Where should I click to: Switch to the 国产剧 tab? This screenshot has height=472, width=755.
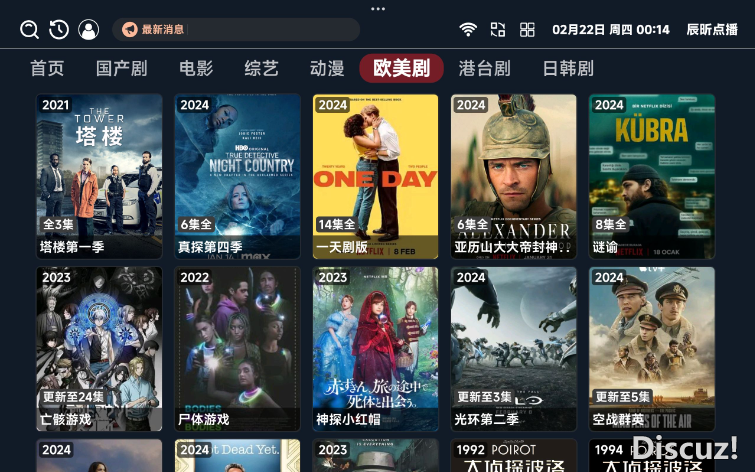(x=121, y=69)
